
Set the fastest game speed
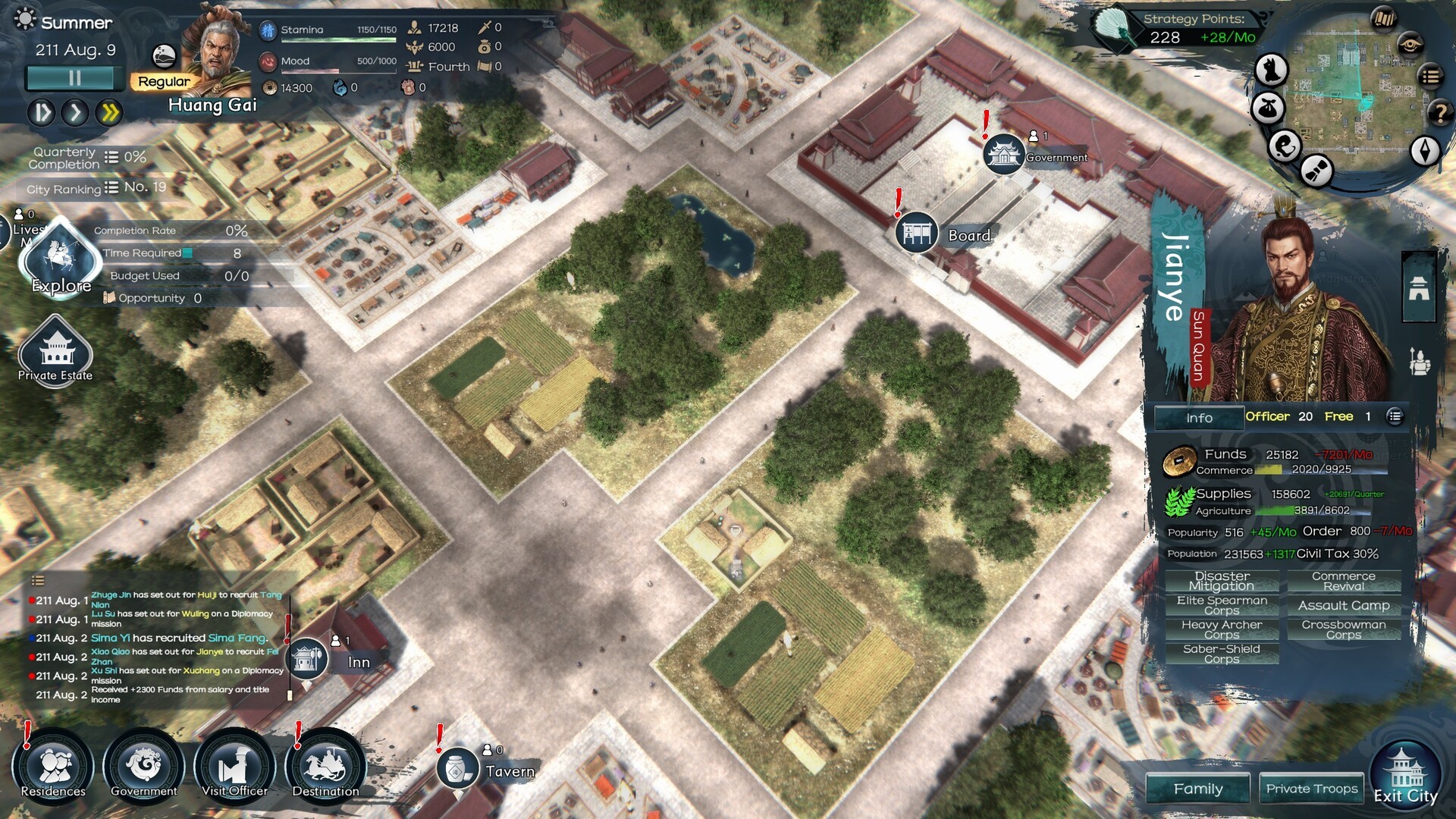(110, 113)
